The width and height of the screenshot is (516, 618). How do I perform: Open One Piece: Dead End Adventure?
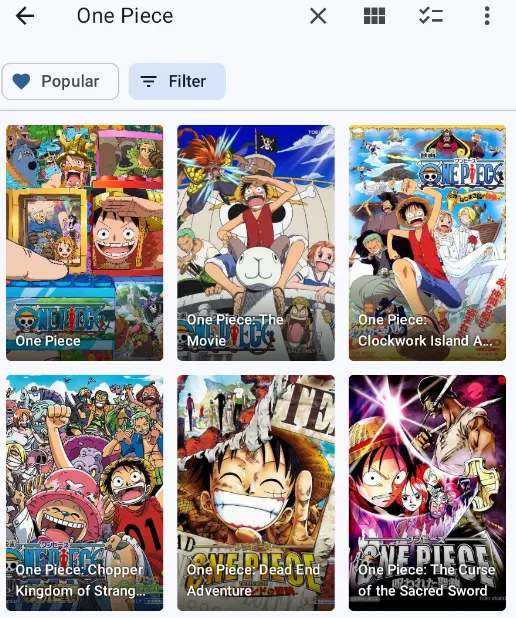point(256,493)
